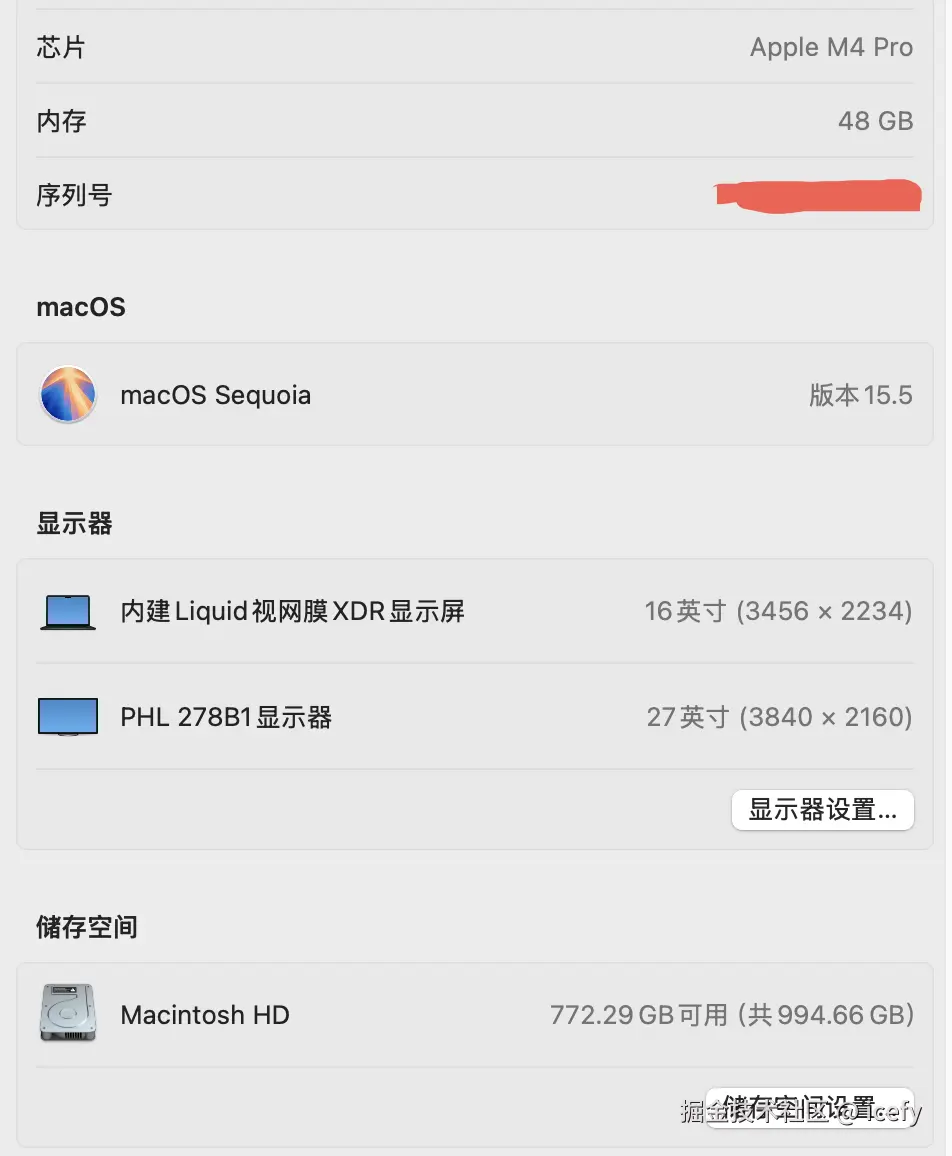Select the macOS 版本 15.5 text
Viewport: 952px width, 1156px height.
point(862,394)
